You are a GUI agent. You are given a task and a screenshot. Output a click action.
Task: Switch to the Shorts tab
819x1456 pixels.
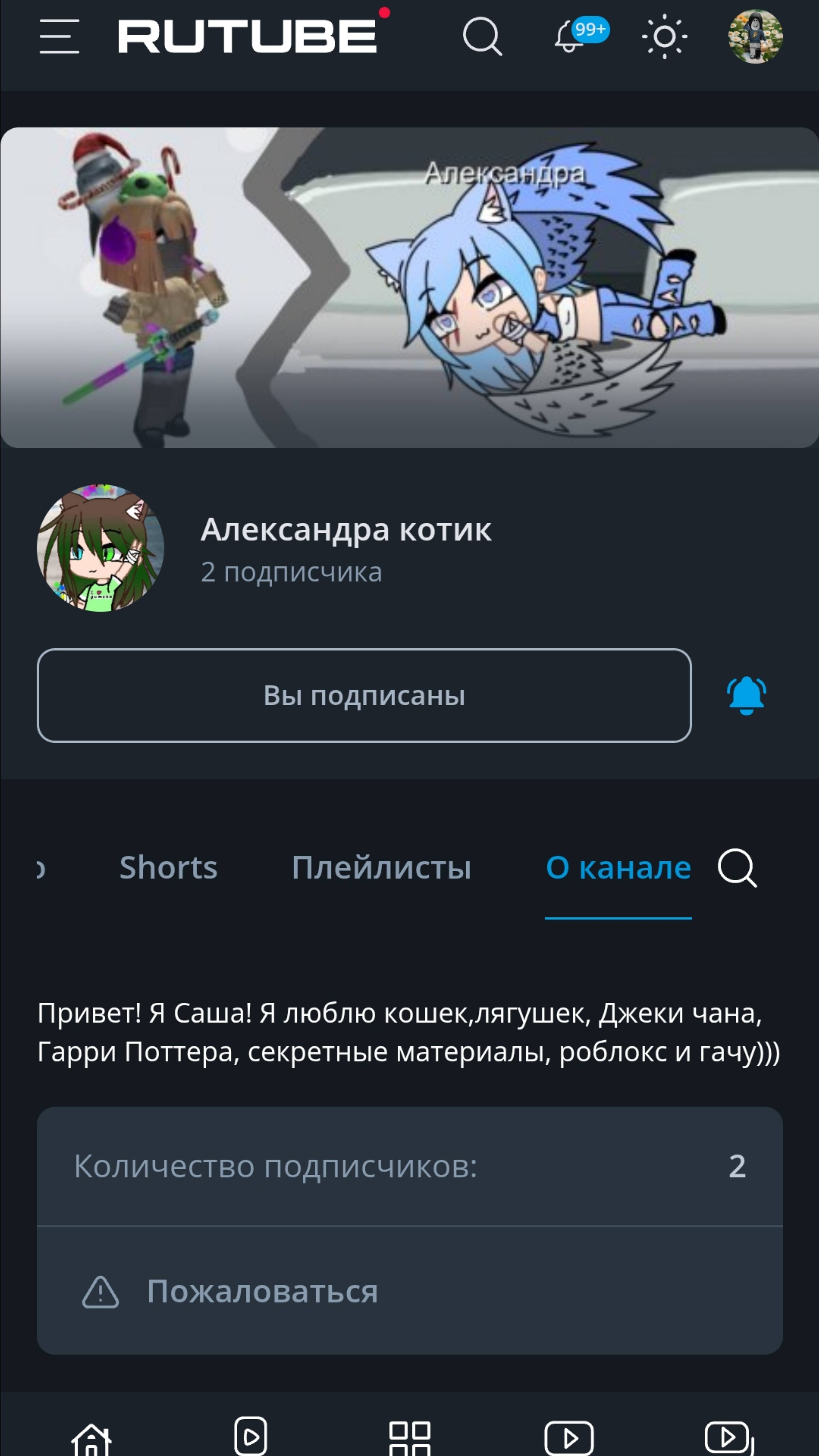(x=169, y=867)
